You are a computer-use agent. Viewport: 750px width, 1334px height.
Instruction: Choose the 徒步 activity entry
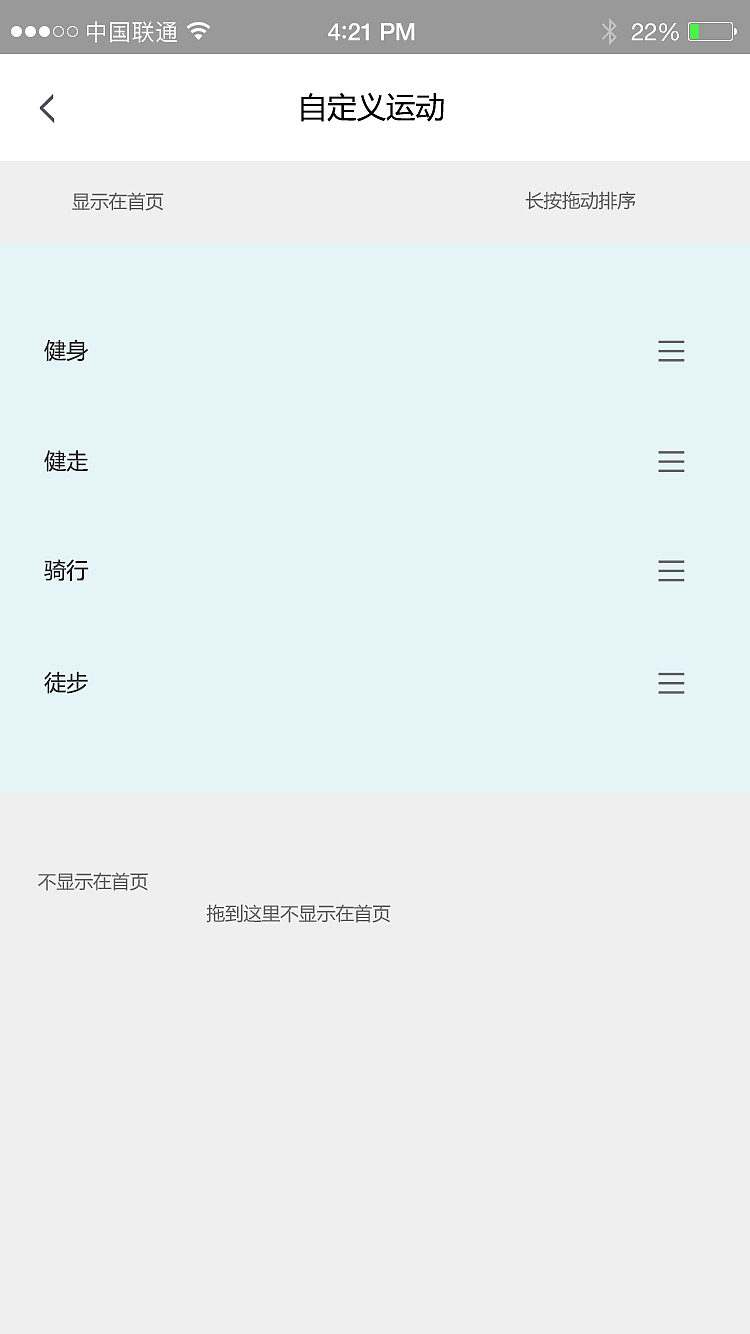(66, 683)
